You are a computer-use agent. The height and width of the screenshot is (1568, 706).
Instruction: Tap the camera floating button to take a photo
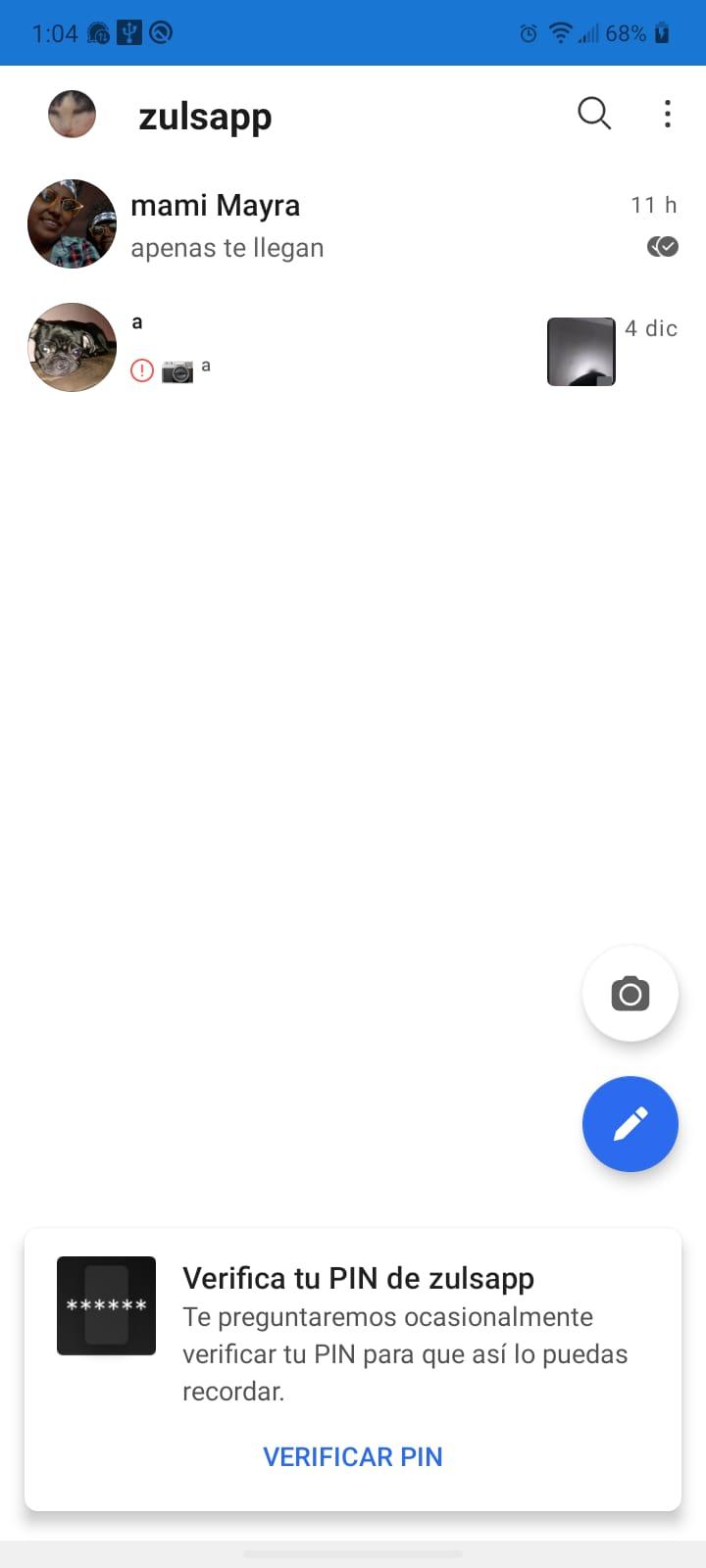click(630, 993)
